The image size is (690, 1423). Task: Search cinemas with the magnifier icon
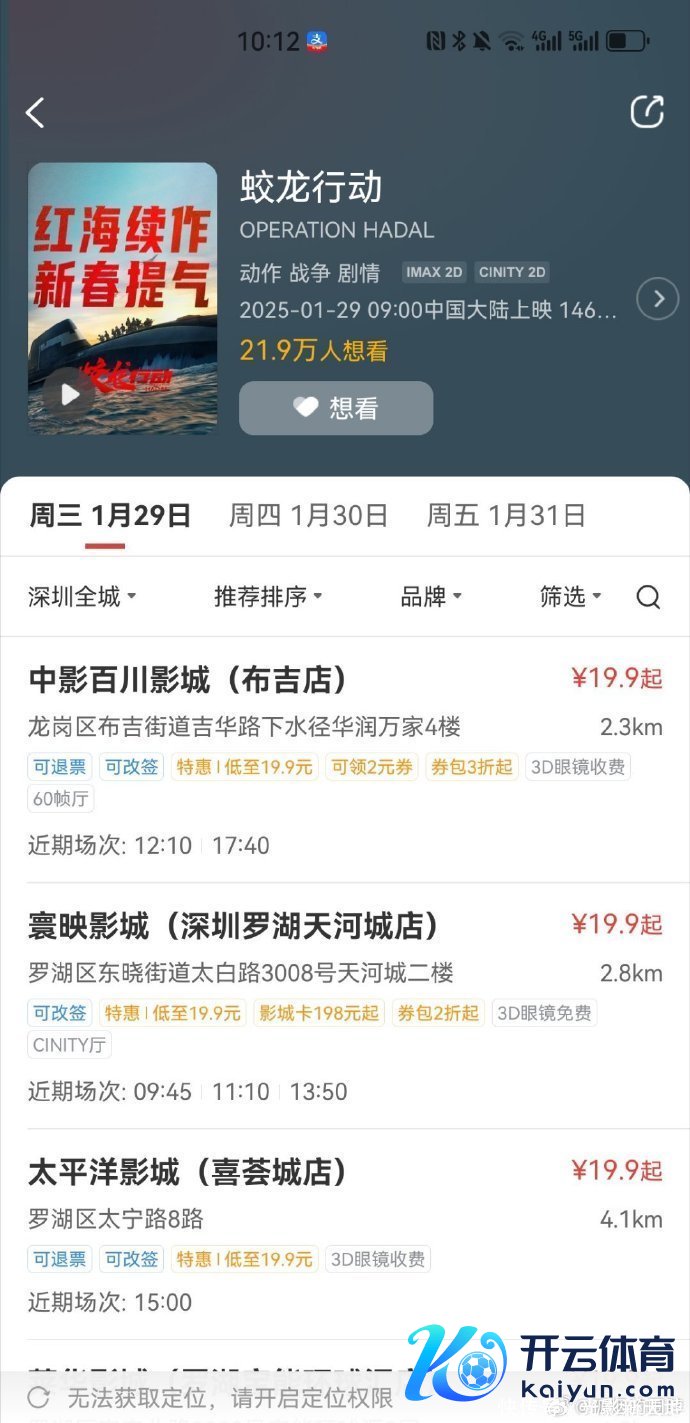648,597
